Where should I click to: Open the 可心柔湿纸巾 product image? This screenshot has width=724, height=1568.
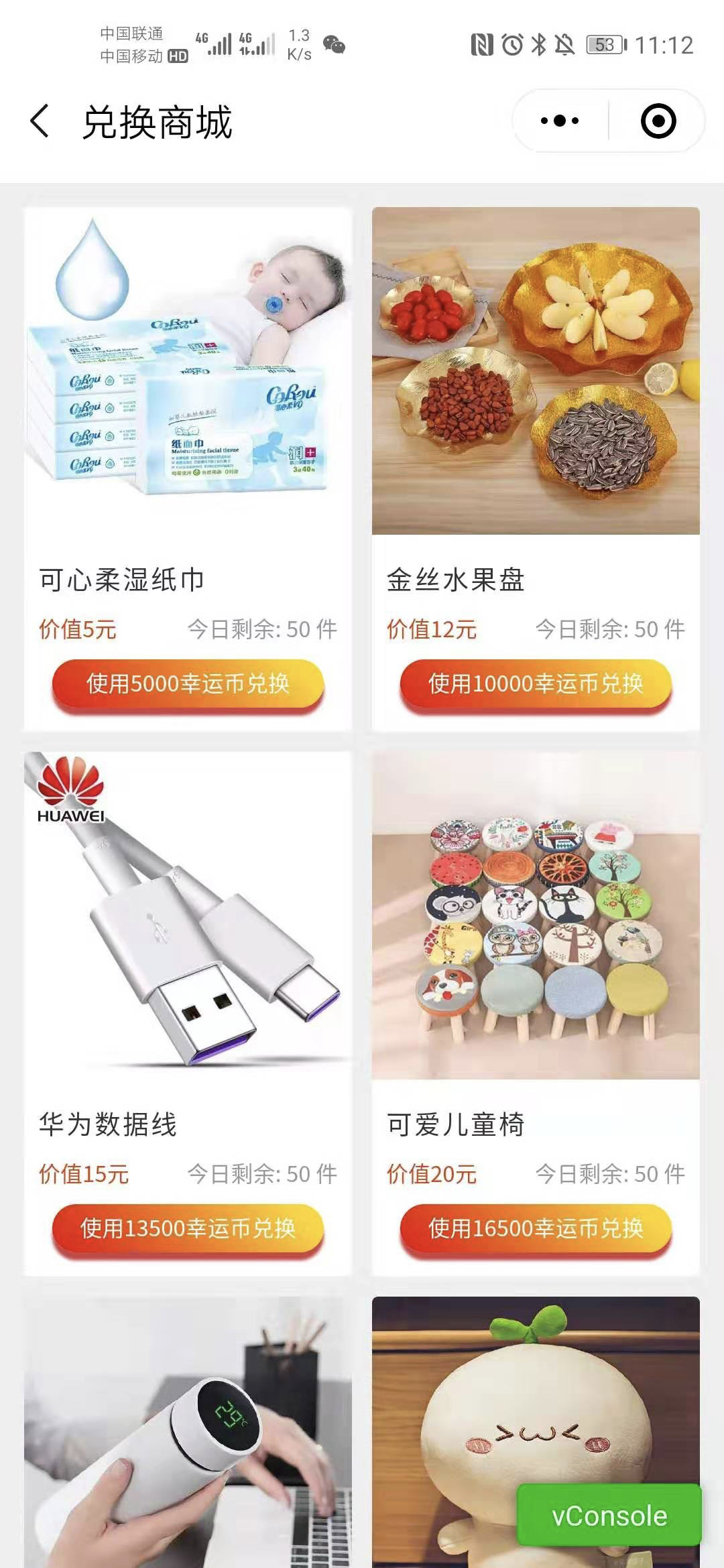(188, 371)
